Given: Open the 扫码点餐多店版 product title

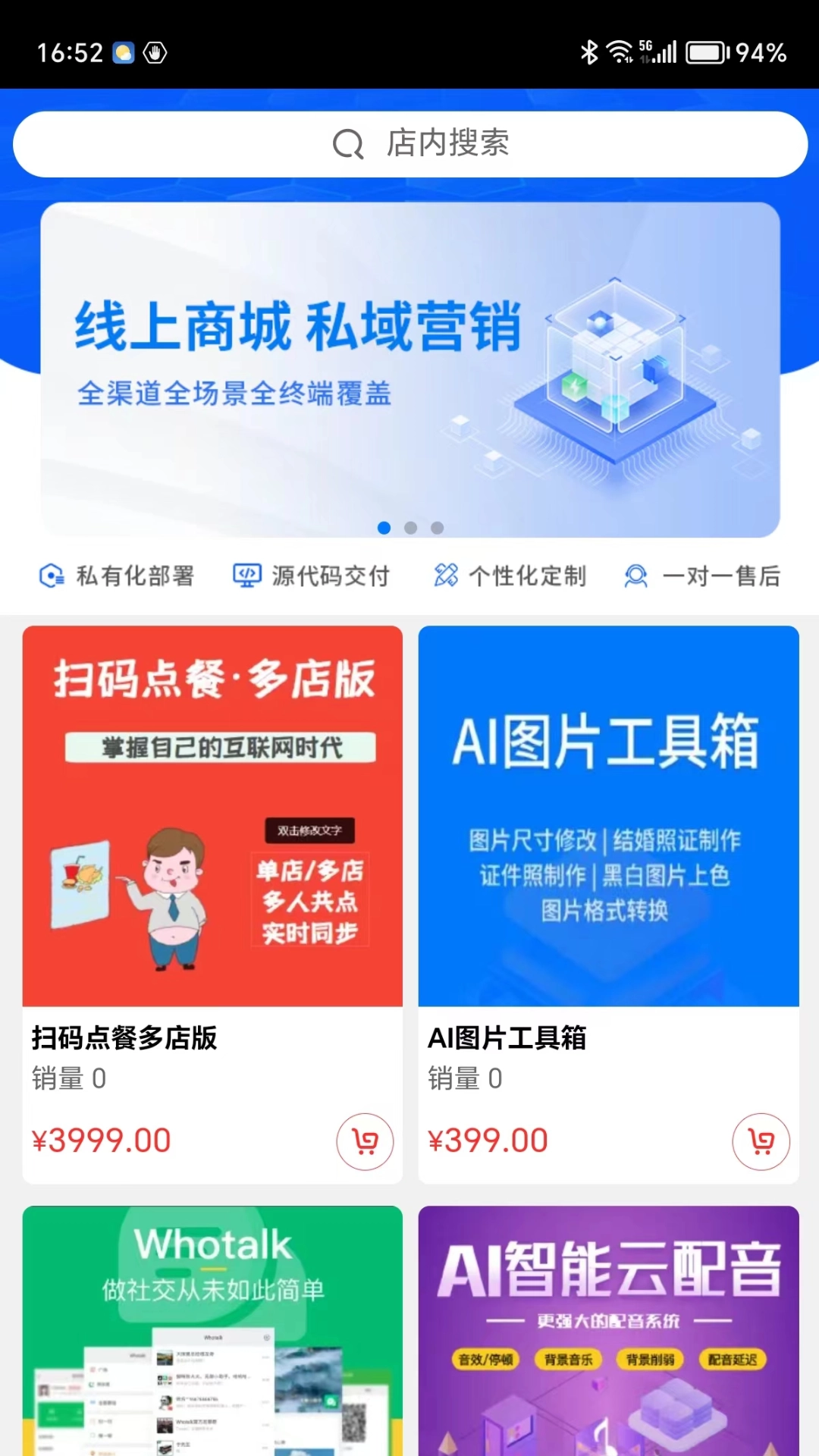Looking at the screenshot, I should (124, 1038).
